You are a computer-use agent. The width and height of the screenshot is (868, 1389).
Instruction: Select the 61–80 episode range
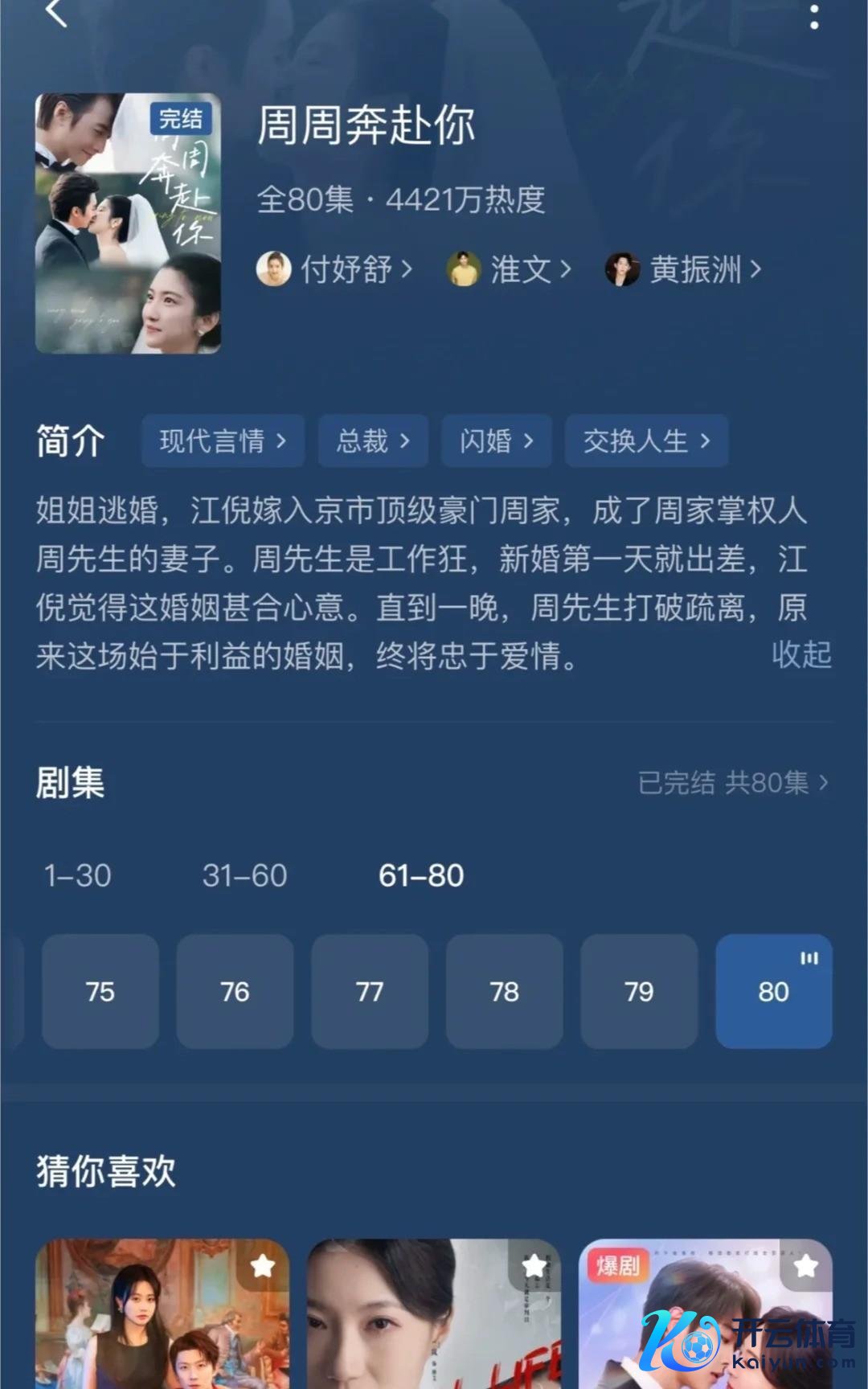tap(421, 875)
